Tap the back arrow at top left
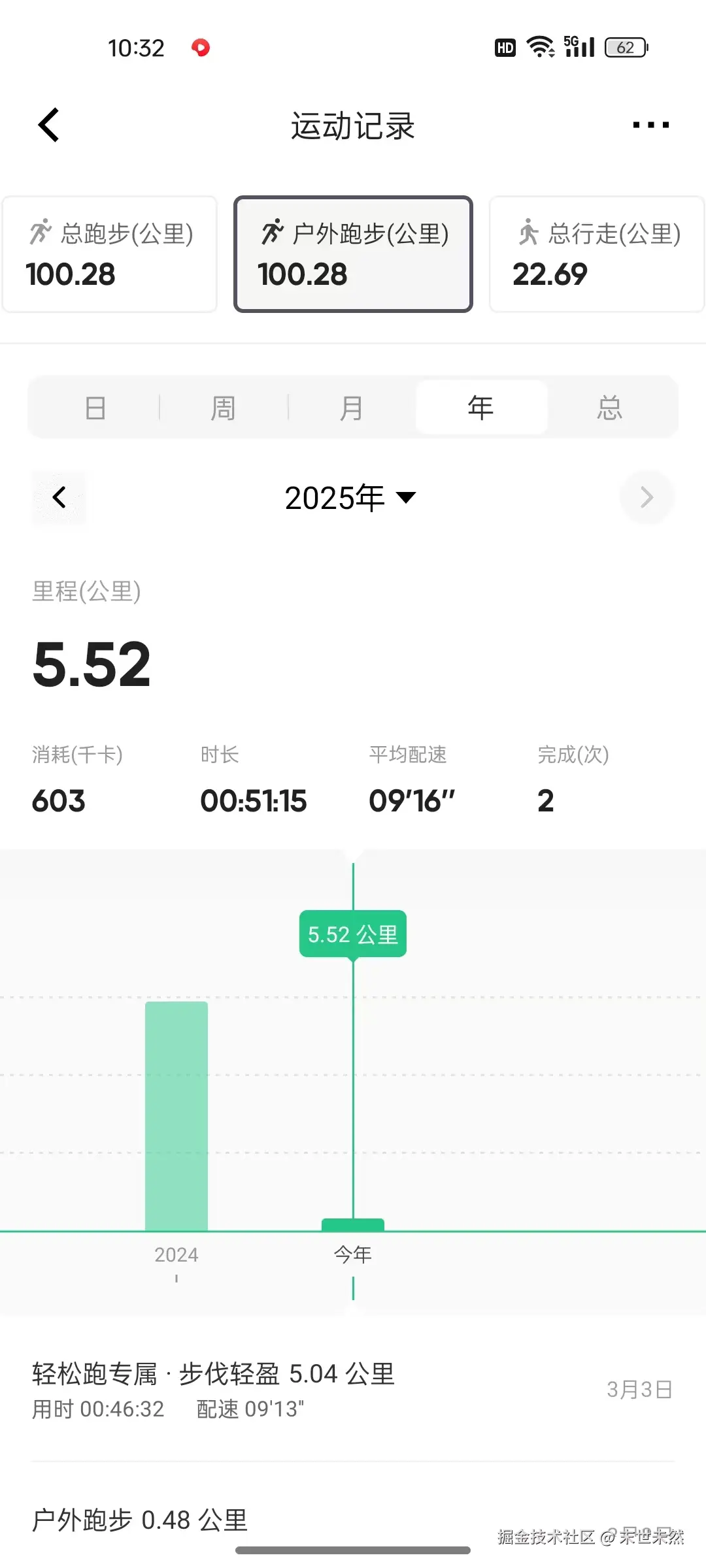The width and height of the screenshot is (706, 1568). (x=47, y=124)
